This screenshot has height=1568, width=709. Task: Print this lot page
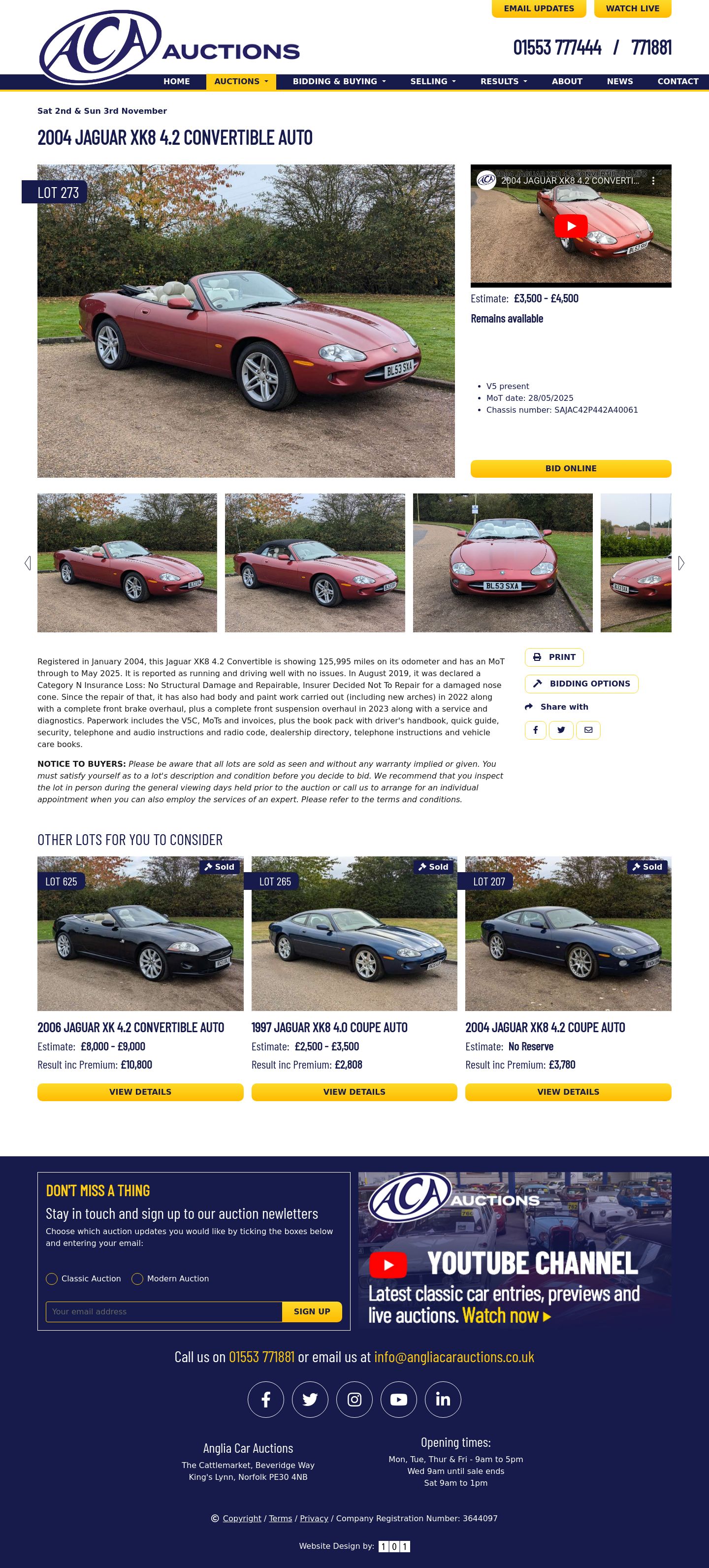pyautogui.click(x=554, y=657)
